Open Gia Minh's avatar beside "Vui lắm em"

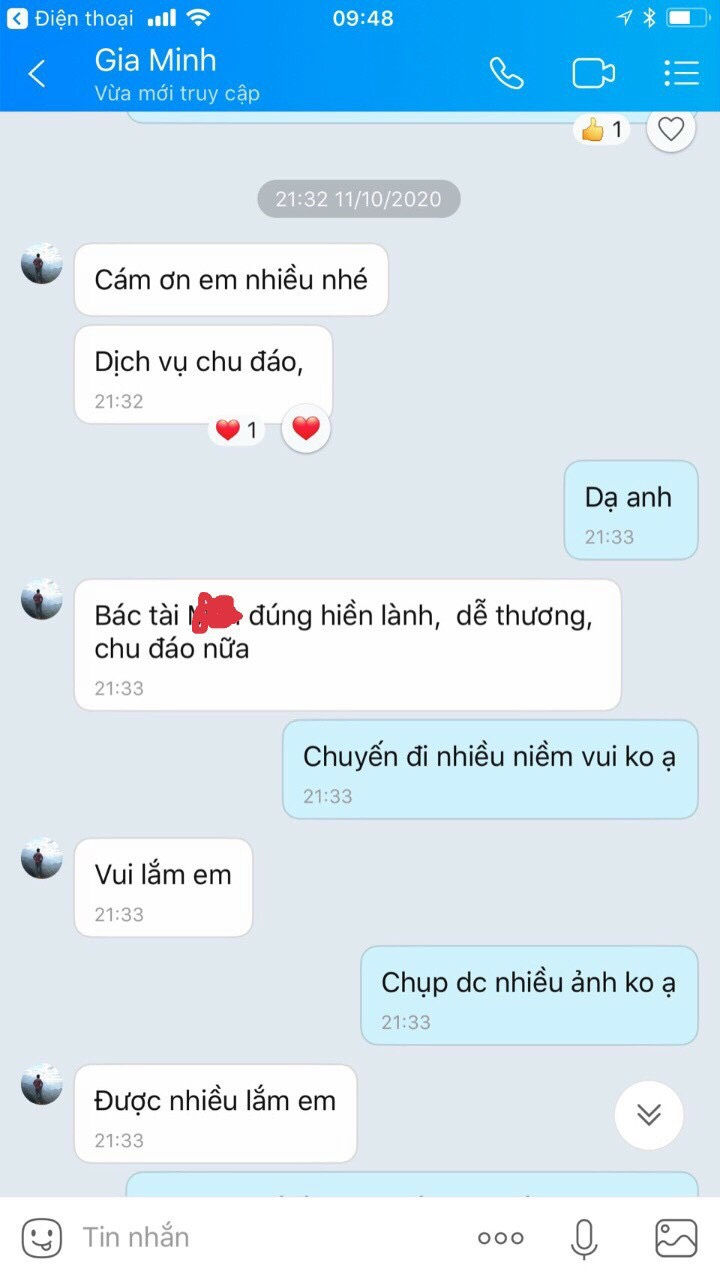[42, 858]
